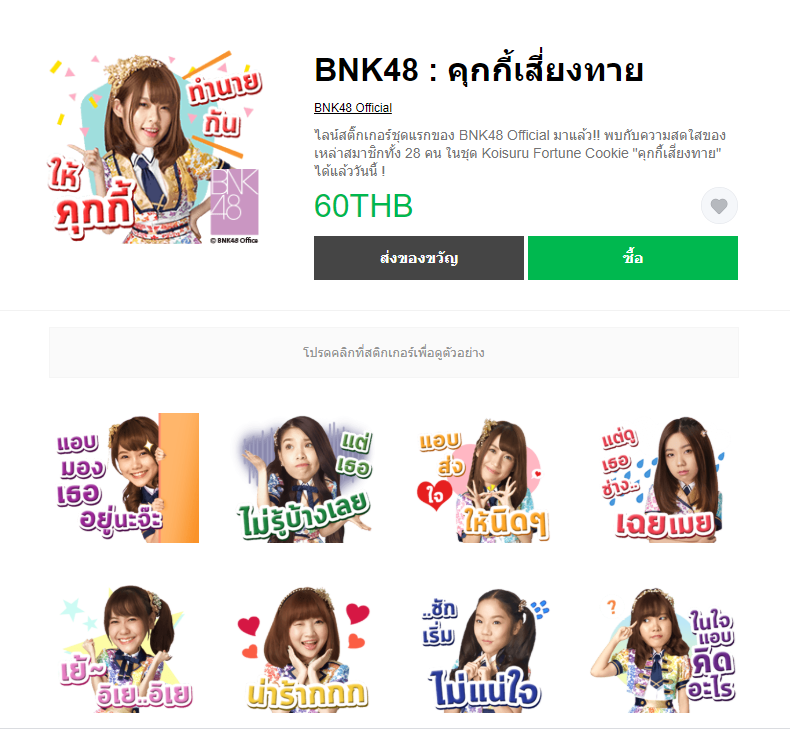
Task: Add sticker set to wishlist heart
Action: (x=719, y=206)
